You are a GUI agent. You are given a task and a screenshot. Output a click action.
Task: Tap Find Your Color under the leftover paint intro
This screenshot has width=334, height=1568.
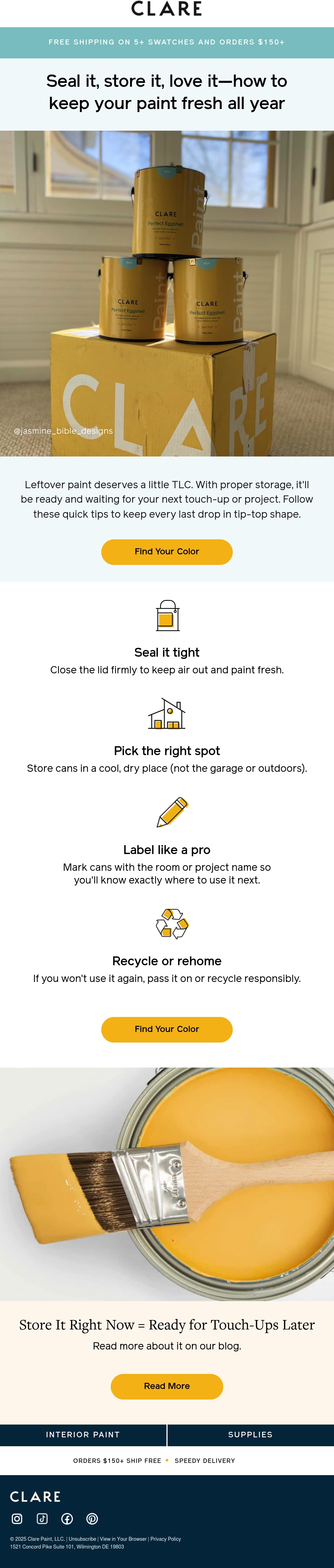click(166, 552)
